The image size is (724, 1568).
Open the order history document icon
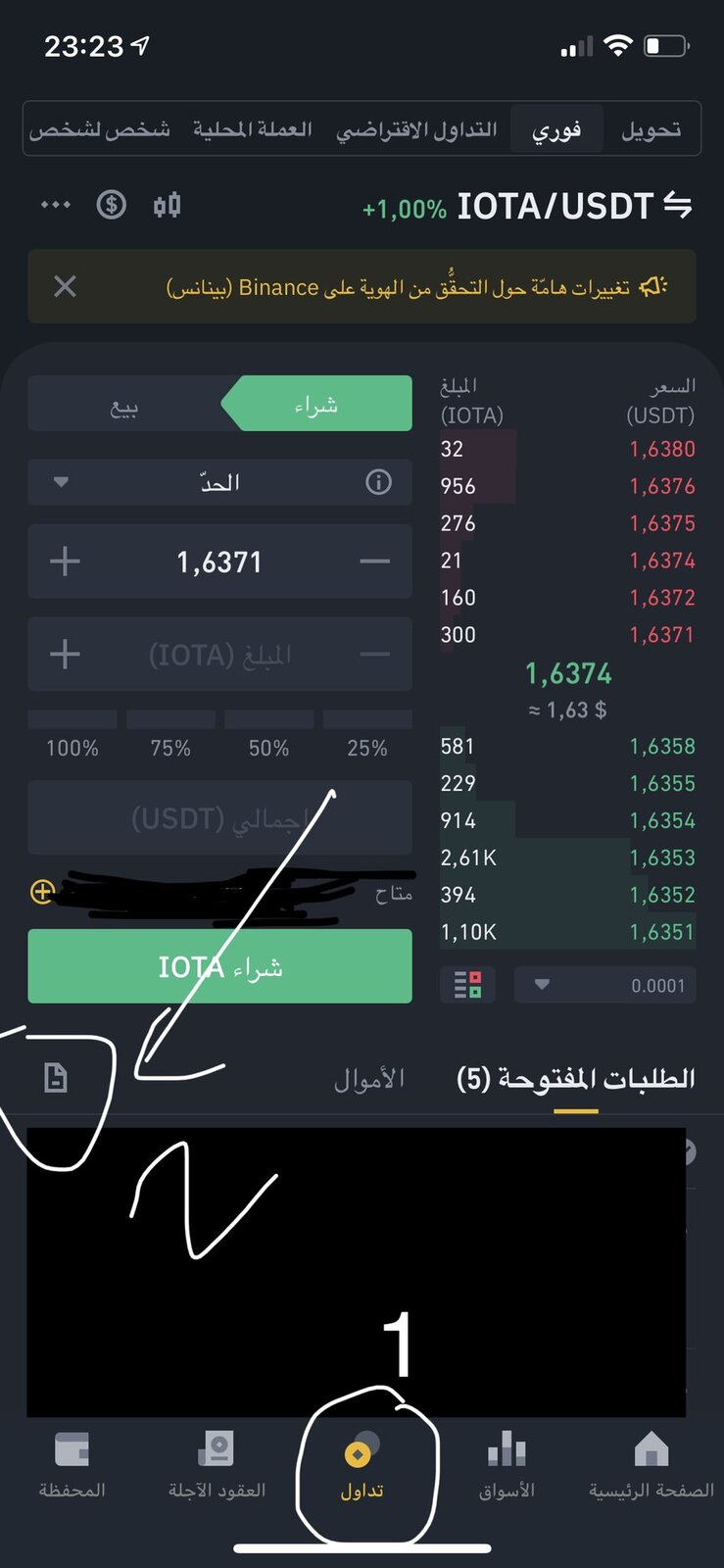coord(56,1078)
